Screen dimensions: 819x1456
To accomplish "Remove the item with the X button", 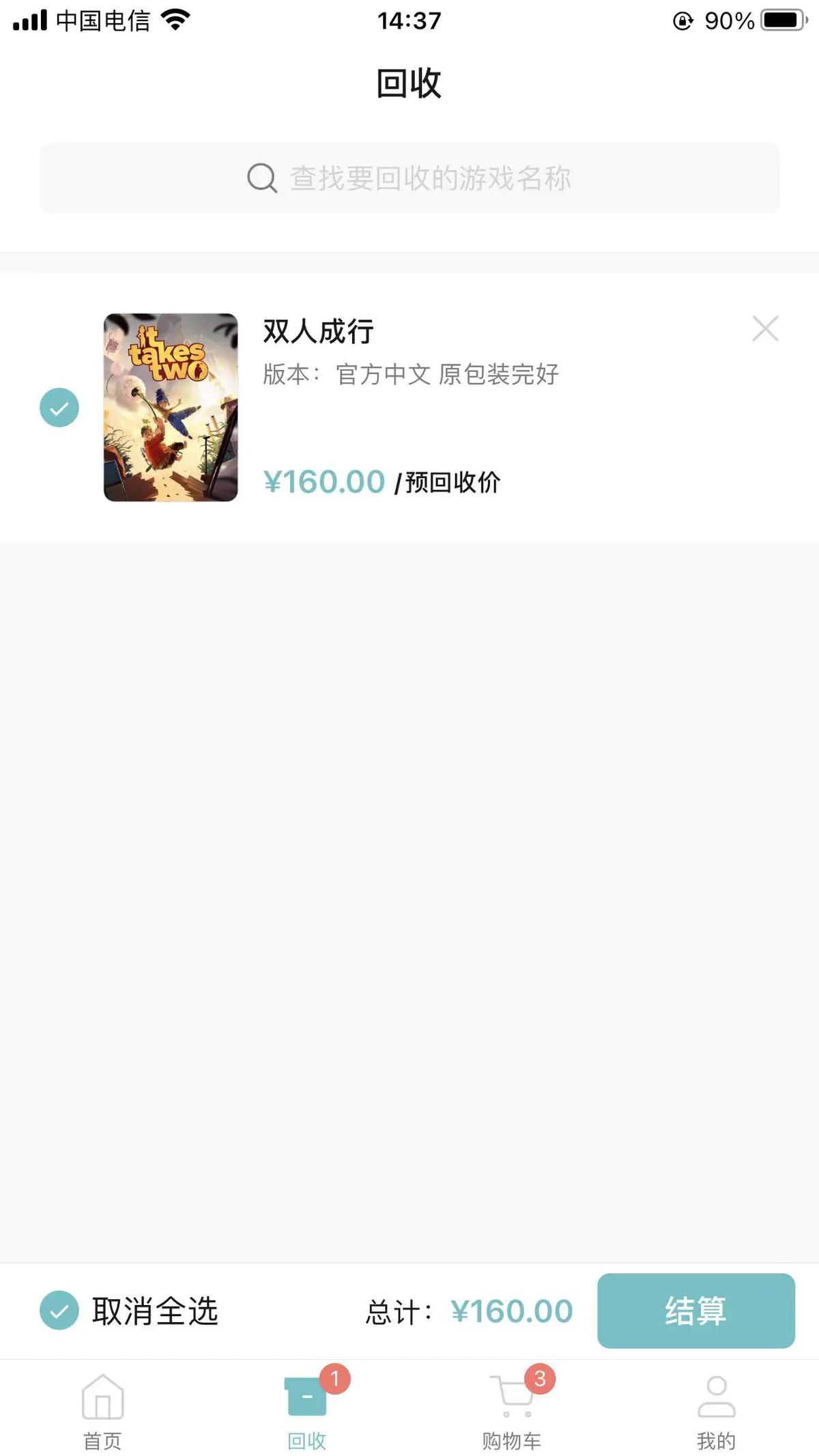I will 766,329.
